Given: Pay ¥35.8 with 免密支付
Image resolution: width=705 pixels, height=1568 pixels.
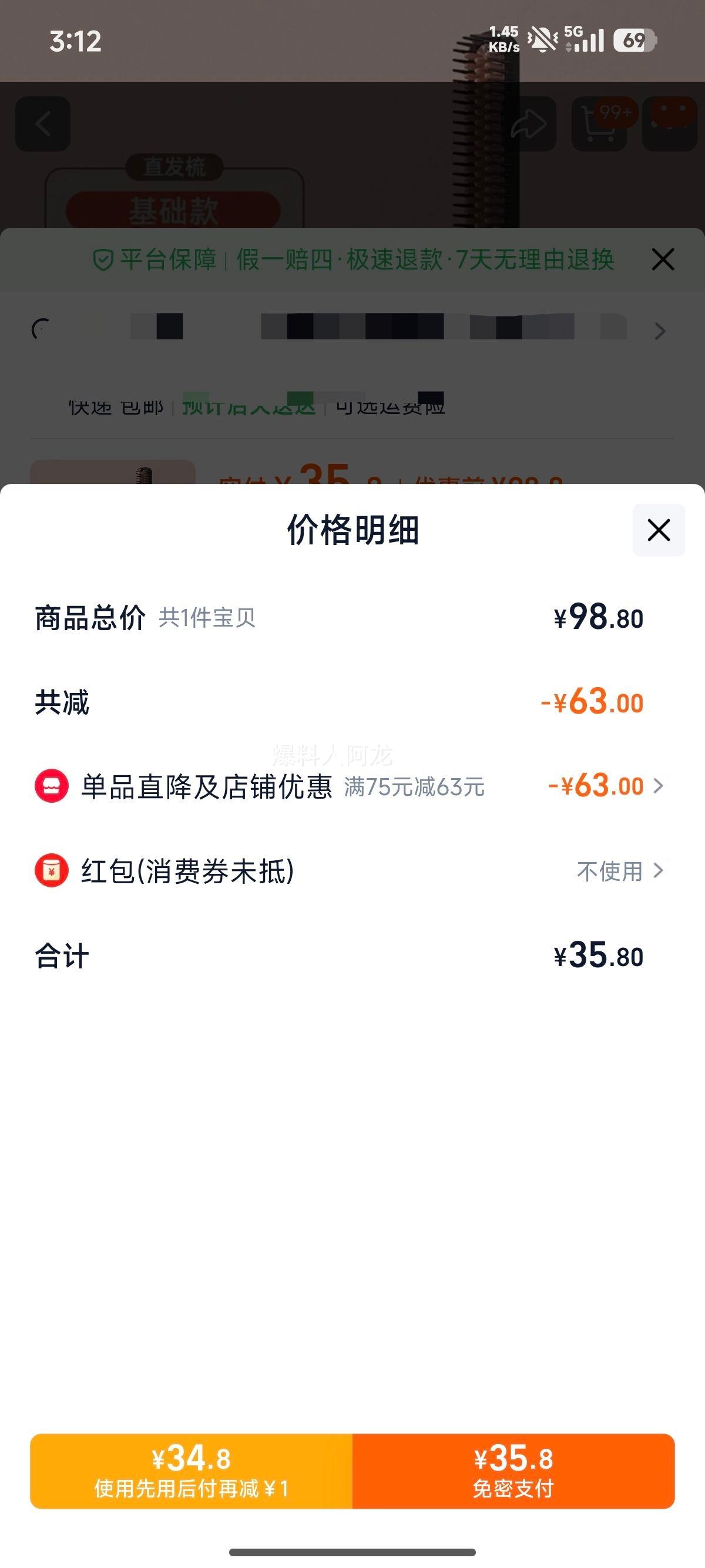Looking at the screenshot, I should [513, 1471].
